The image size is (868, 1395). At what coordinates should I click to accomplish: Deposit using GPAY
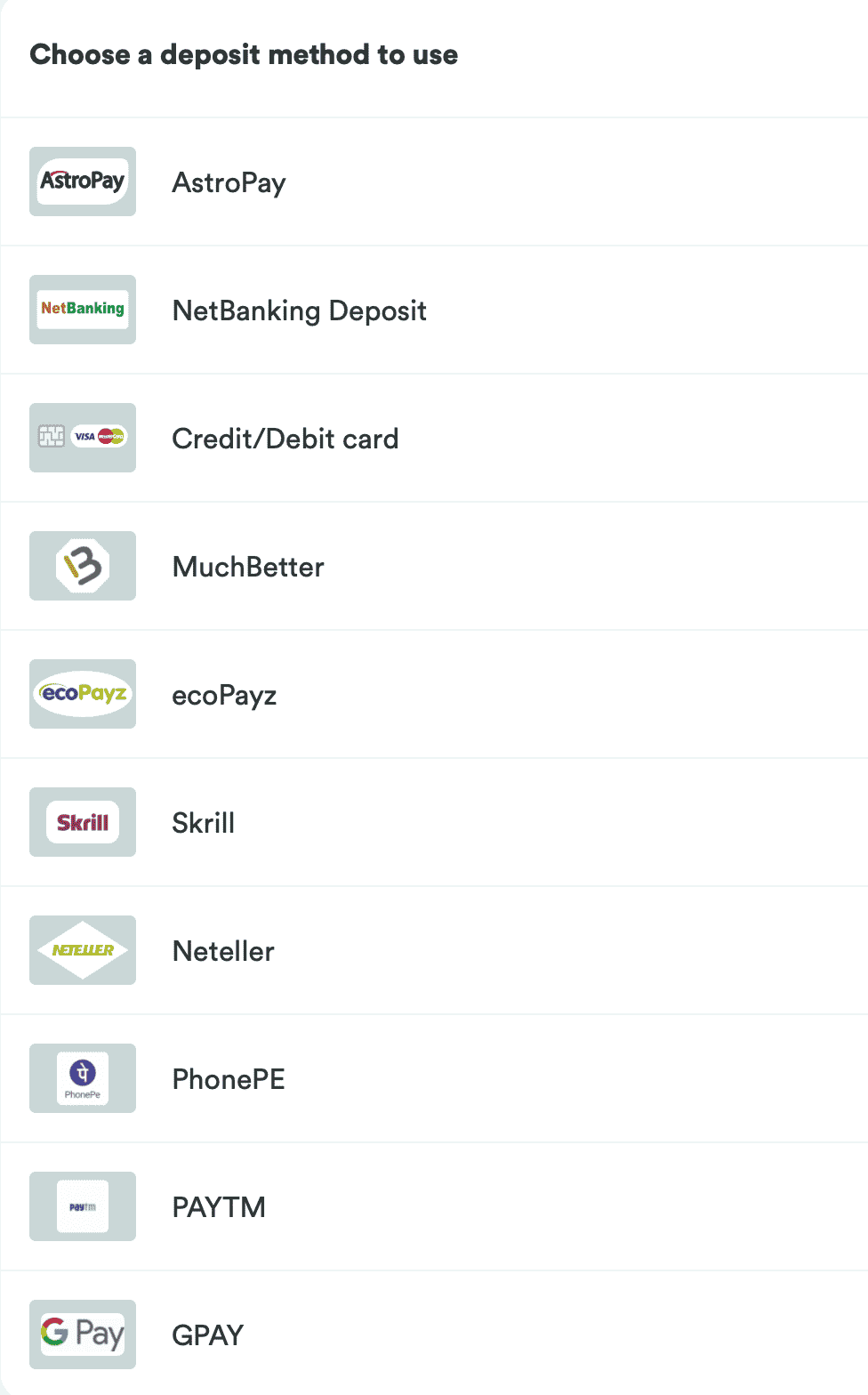coord(434,1334)
